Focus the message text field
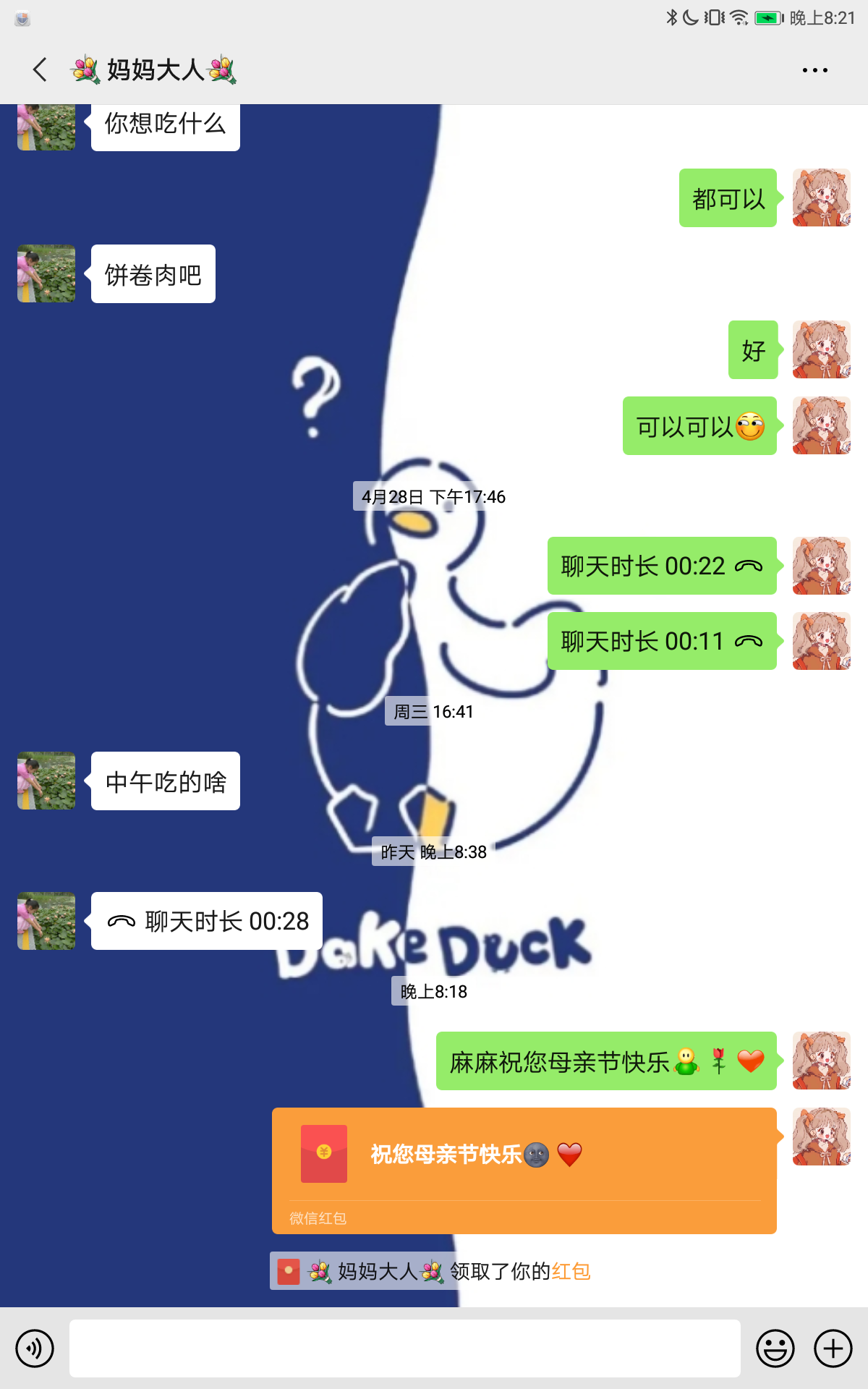Viewport: 868px width, 1389px height. point(405,1348)
